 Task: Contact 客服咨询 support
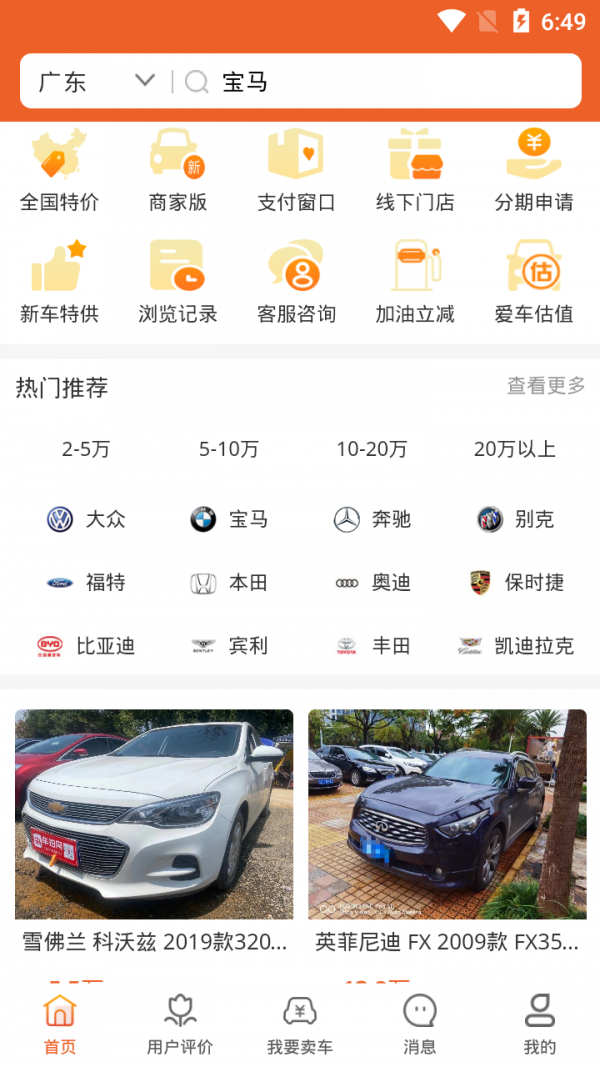(296, 283)
